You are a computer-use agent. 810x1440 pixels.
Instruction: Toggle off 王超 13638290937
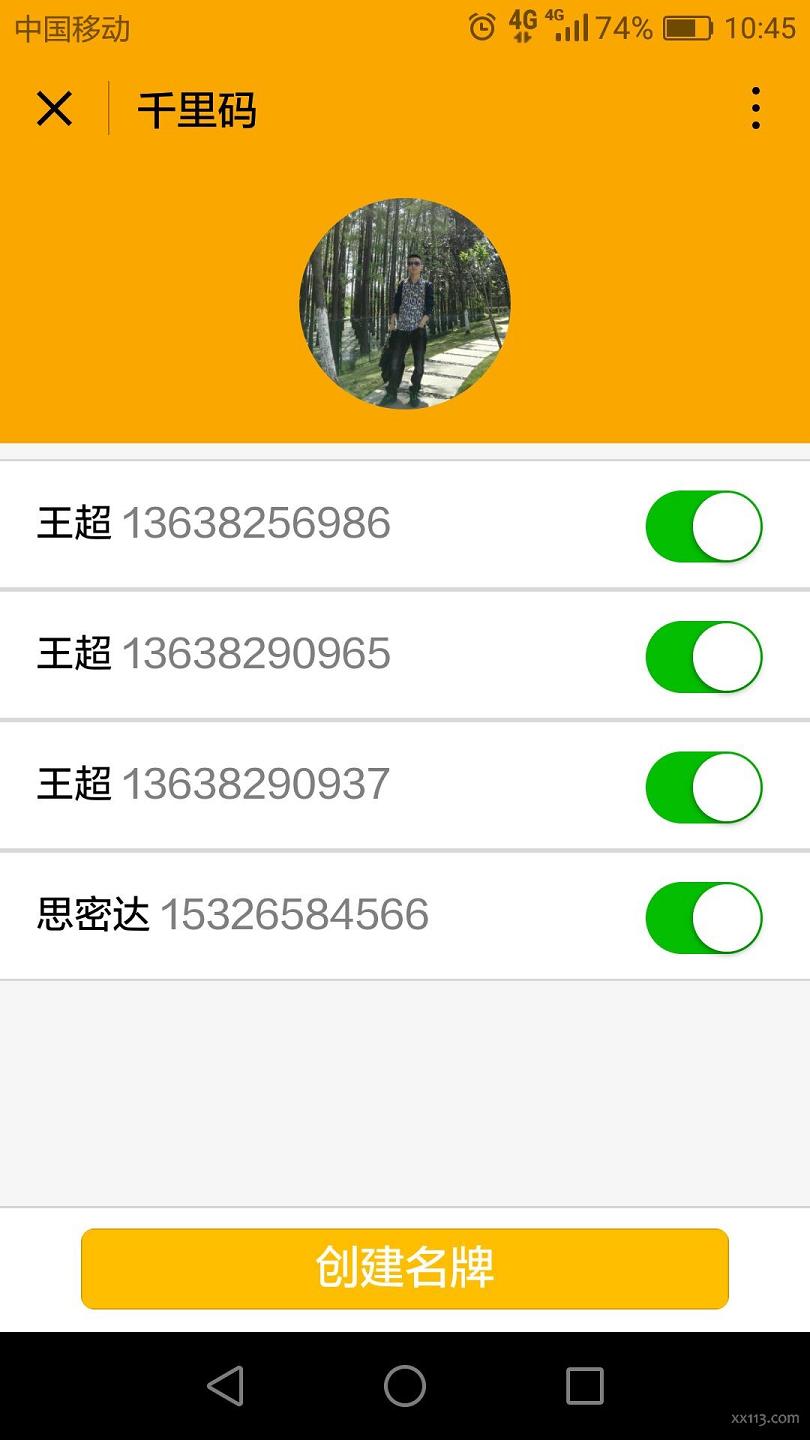(704, 787)
